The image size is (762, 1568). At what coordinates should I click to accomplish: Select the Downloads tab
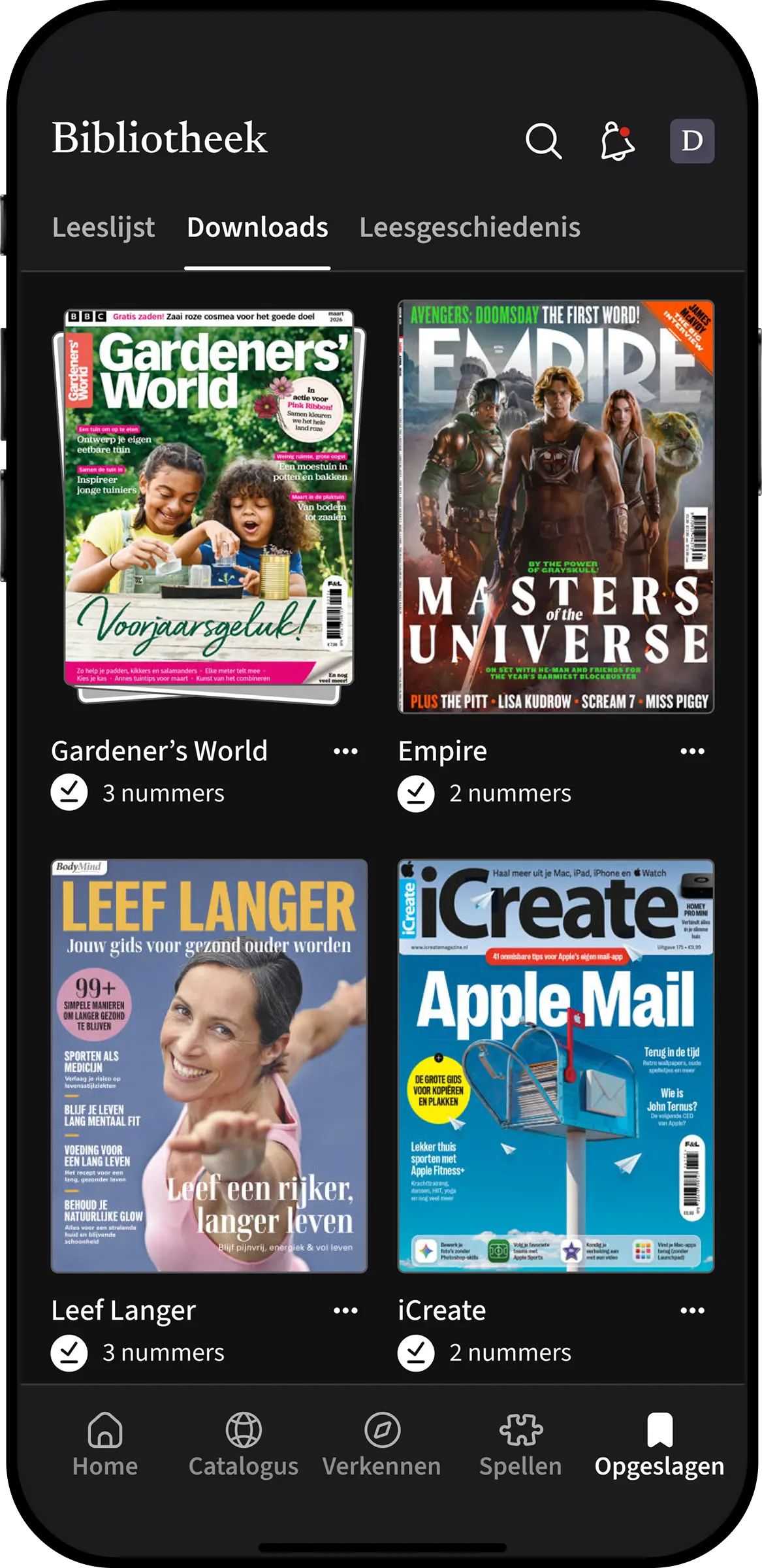[257, 227]
